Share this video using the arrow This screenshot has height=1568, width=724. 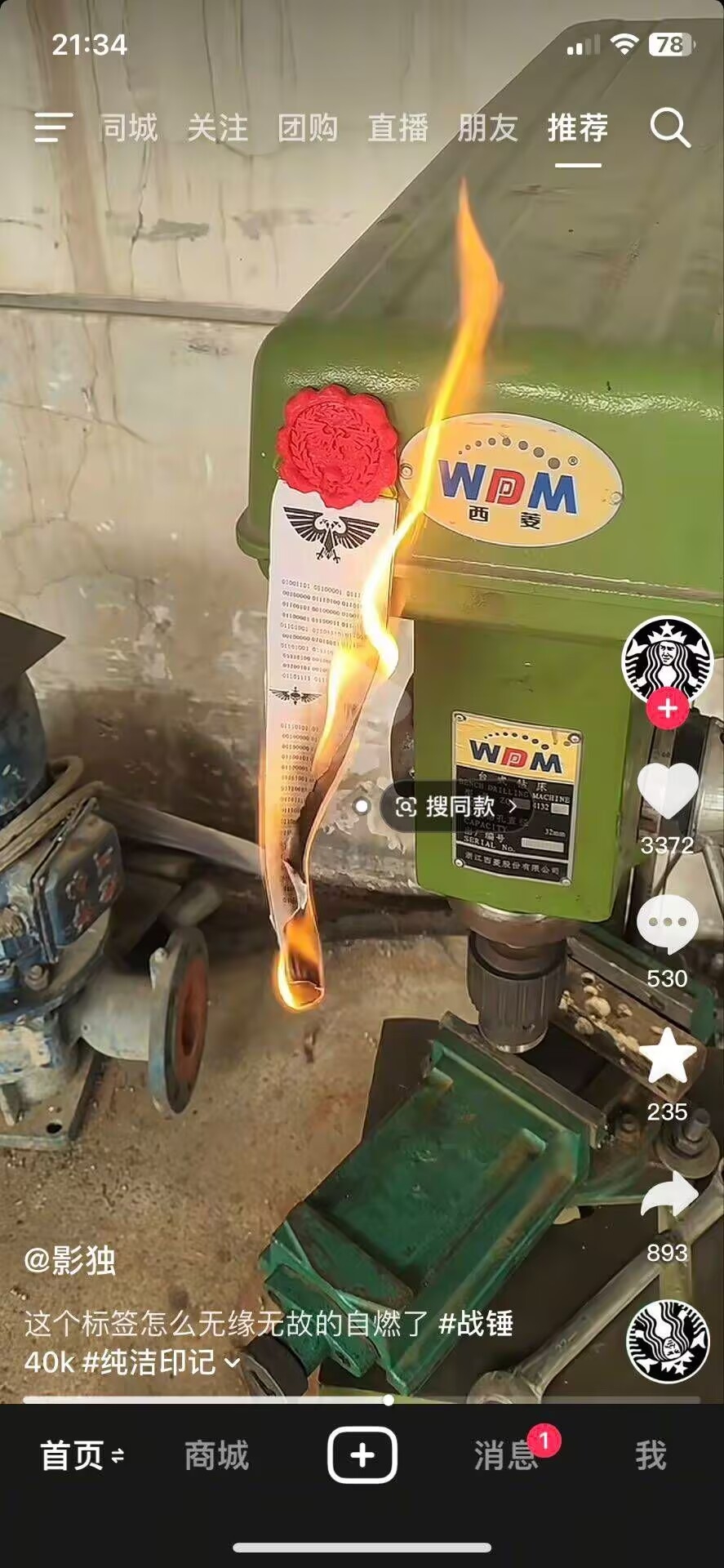tap(667, 1196)
